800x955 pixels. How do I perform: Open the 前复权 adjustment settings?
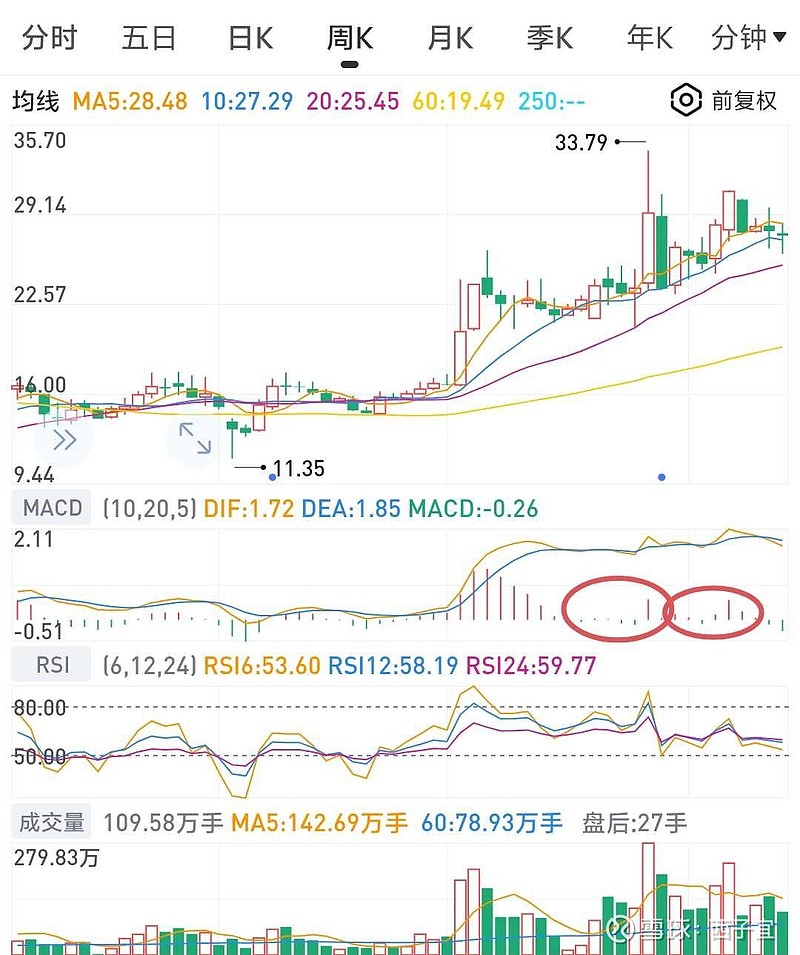click(x=725, y=100)
